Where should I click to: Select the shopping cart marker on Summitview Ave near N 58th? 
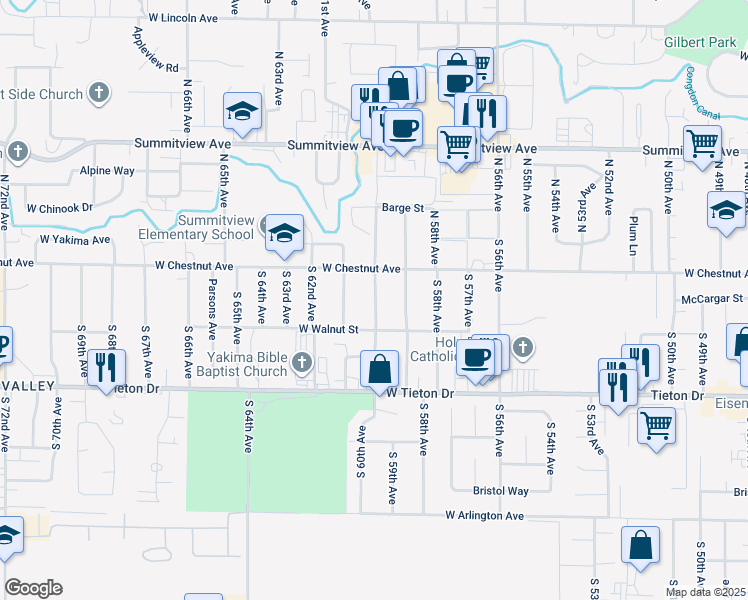coord(457,145)
